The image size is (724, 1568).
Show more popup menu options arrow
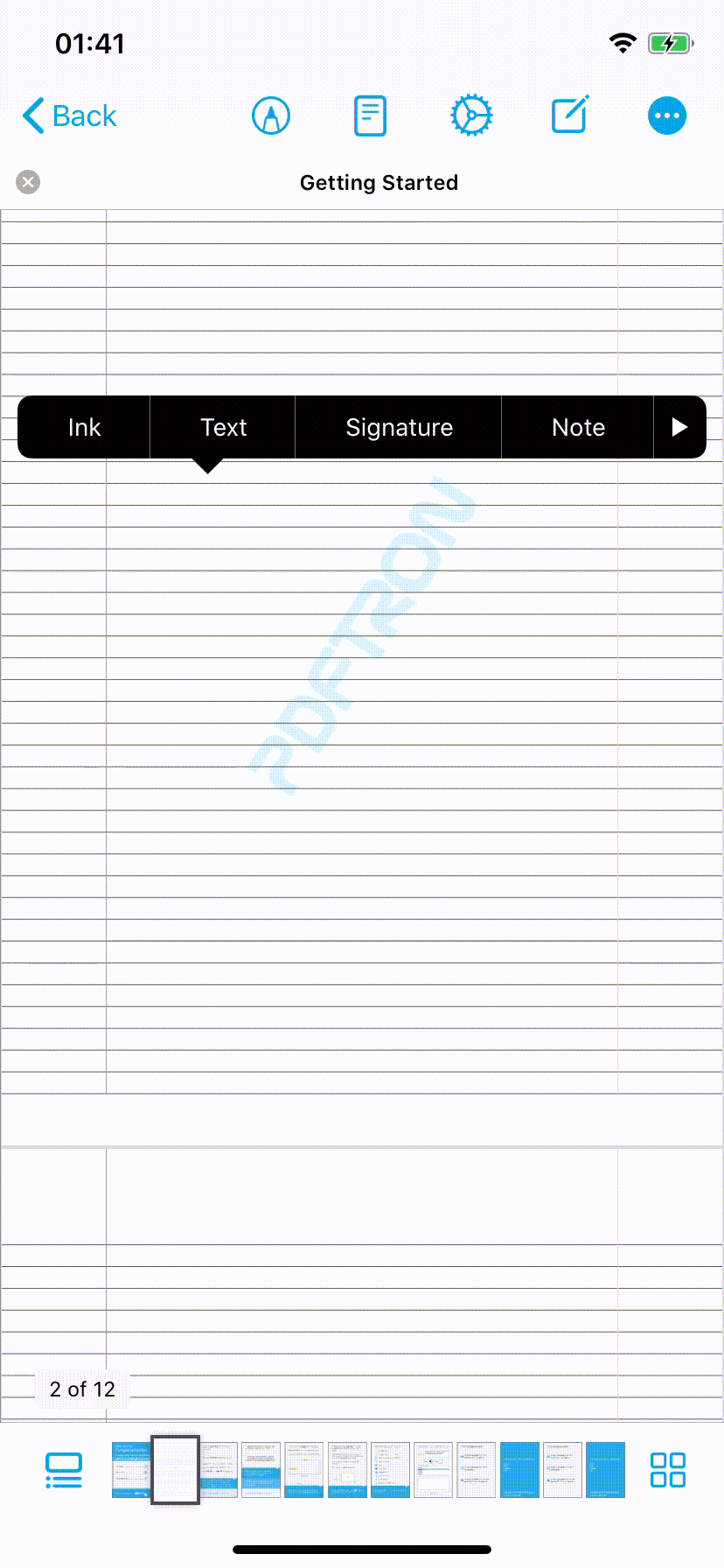coord(679,427)
